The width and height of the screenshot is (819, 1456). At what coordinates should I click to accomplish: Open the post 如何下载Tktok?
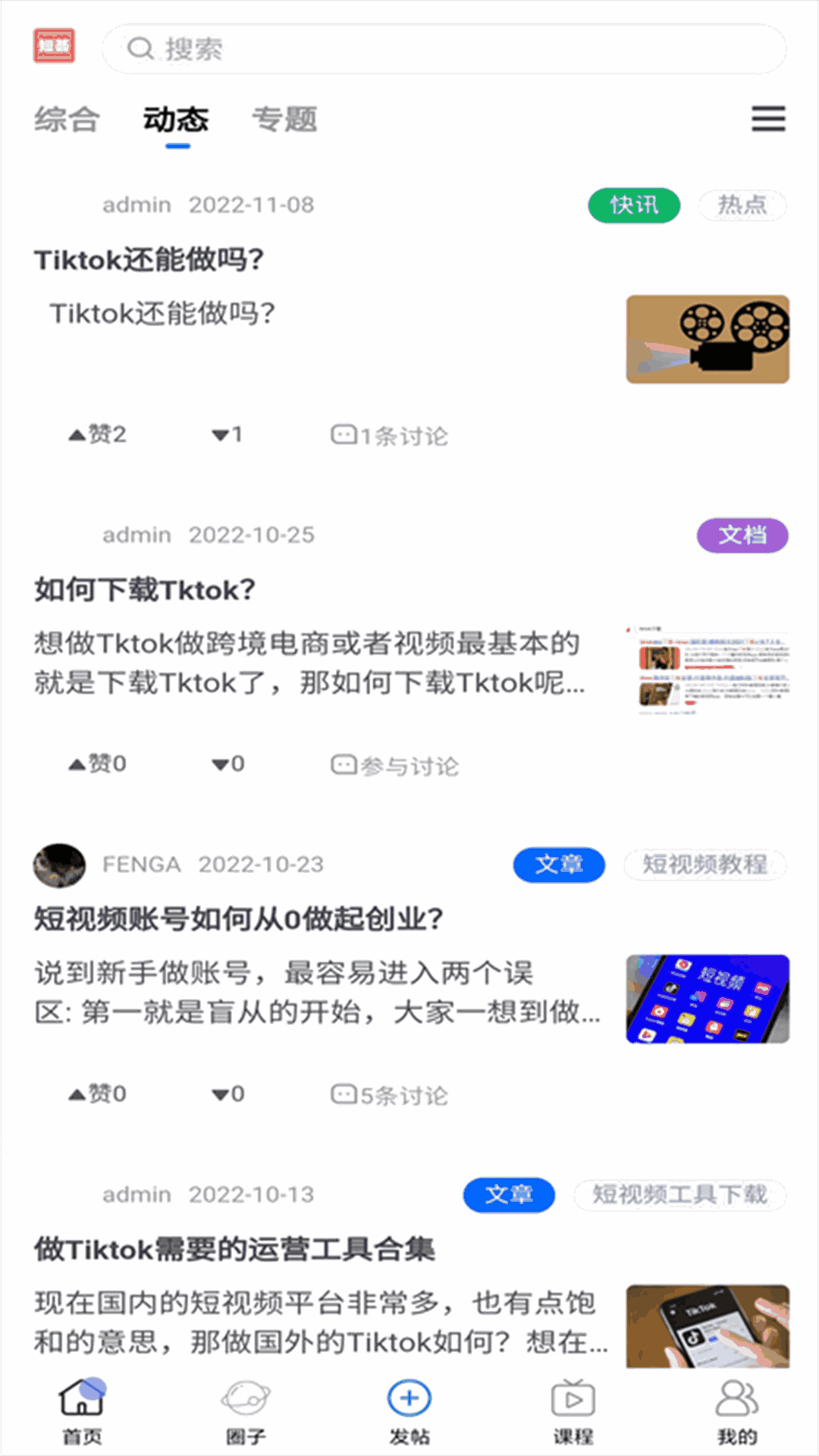tap(145, 590)
